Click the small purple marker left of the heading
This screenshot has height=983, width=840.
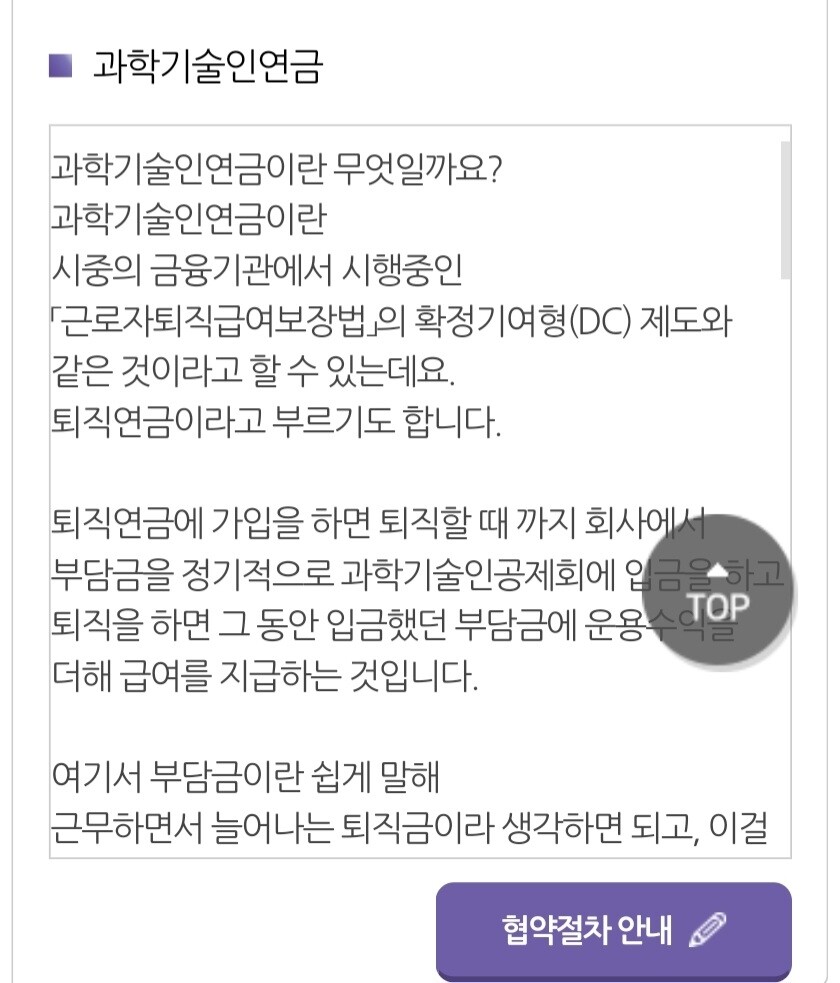59,65
